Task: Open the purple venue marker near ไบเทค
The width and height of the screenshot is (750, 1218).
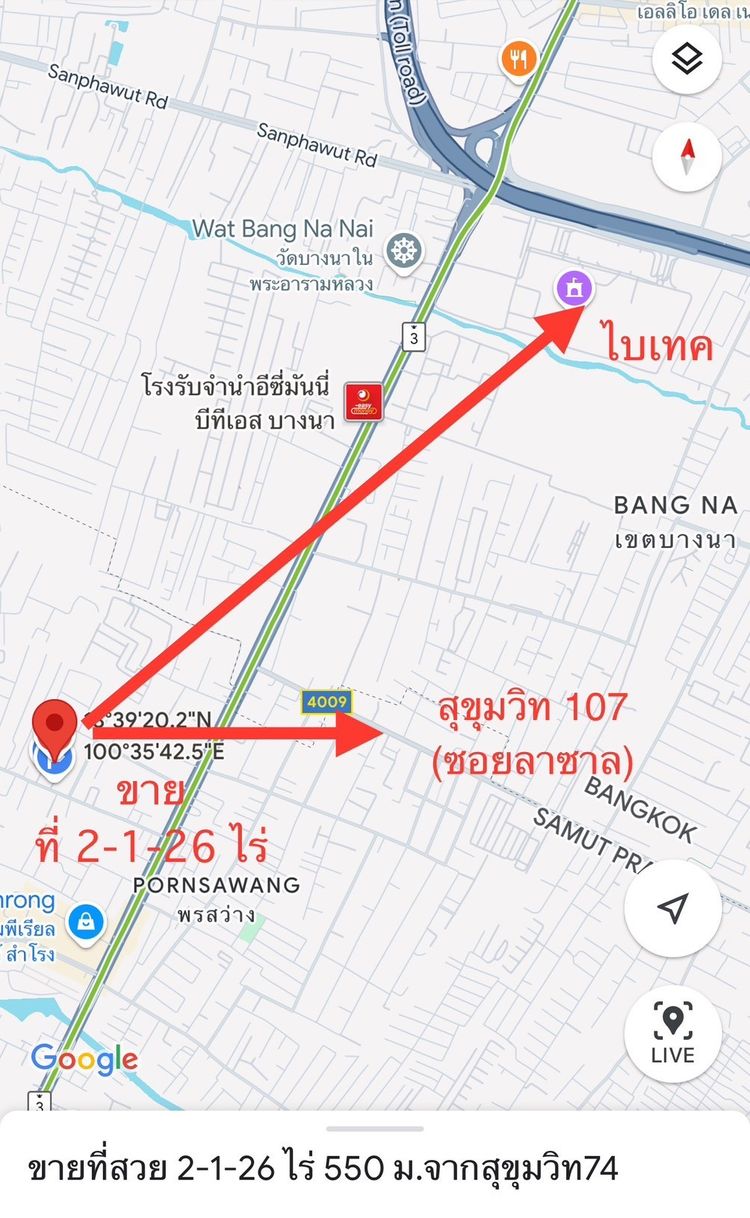Action: pos(574,289)
